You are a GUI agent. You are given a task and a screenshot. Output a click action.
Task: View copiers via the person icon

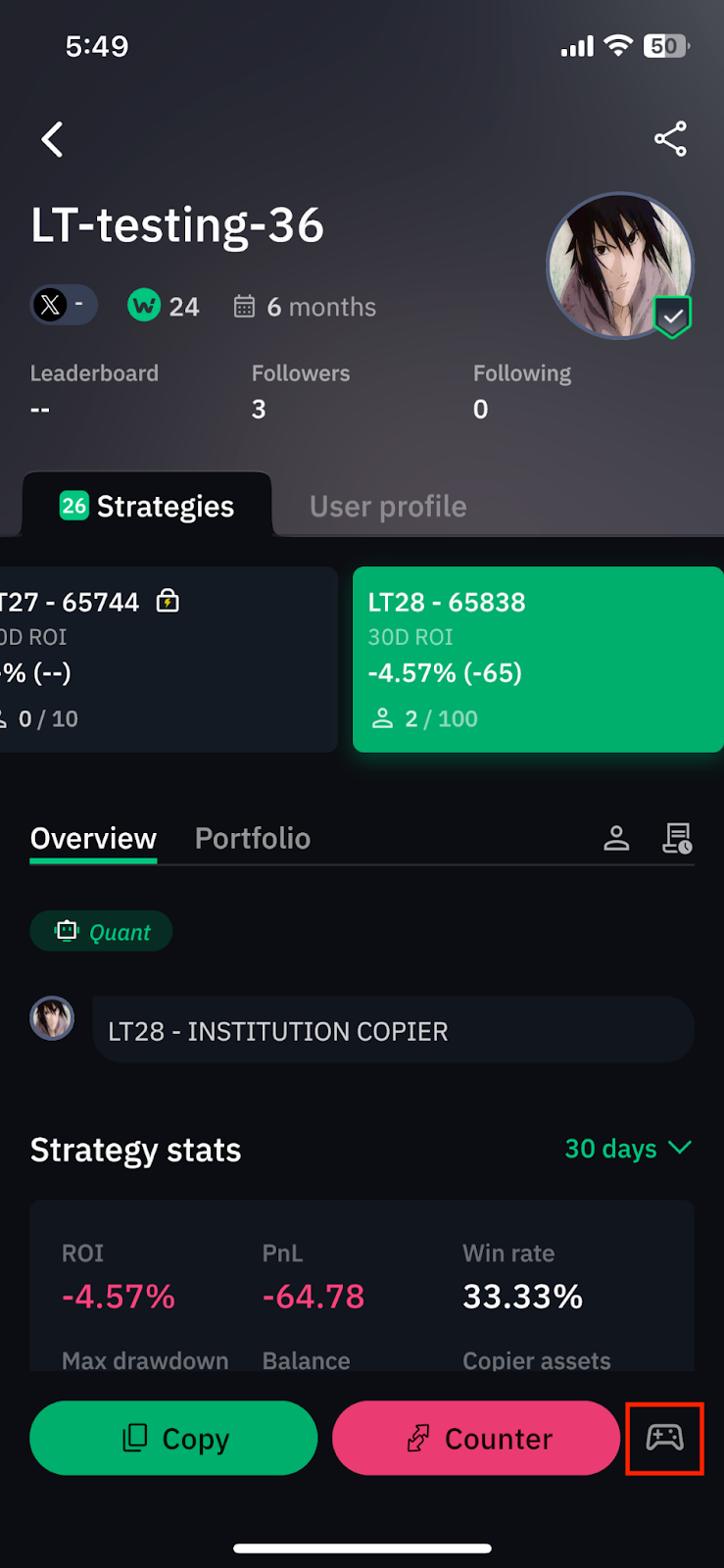click(616, 838)
